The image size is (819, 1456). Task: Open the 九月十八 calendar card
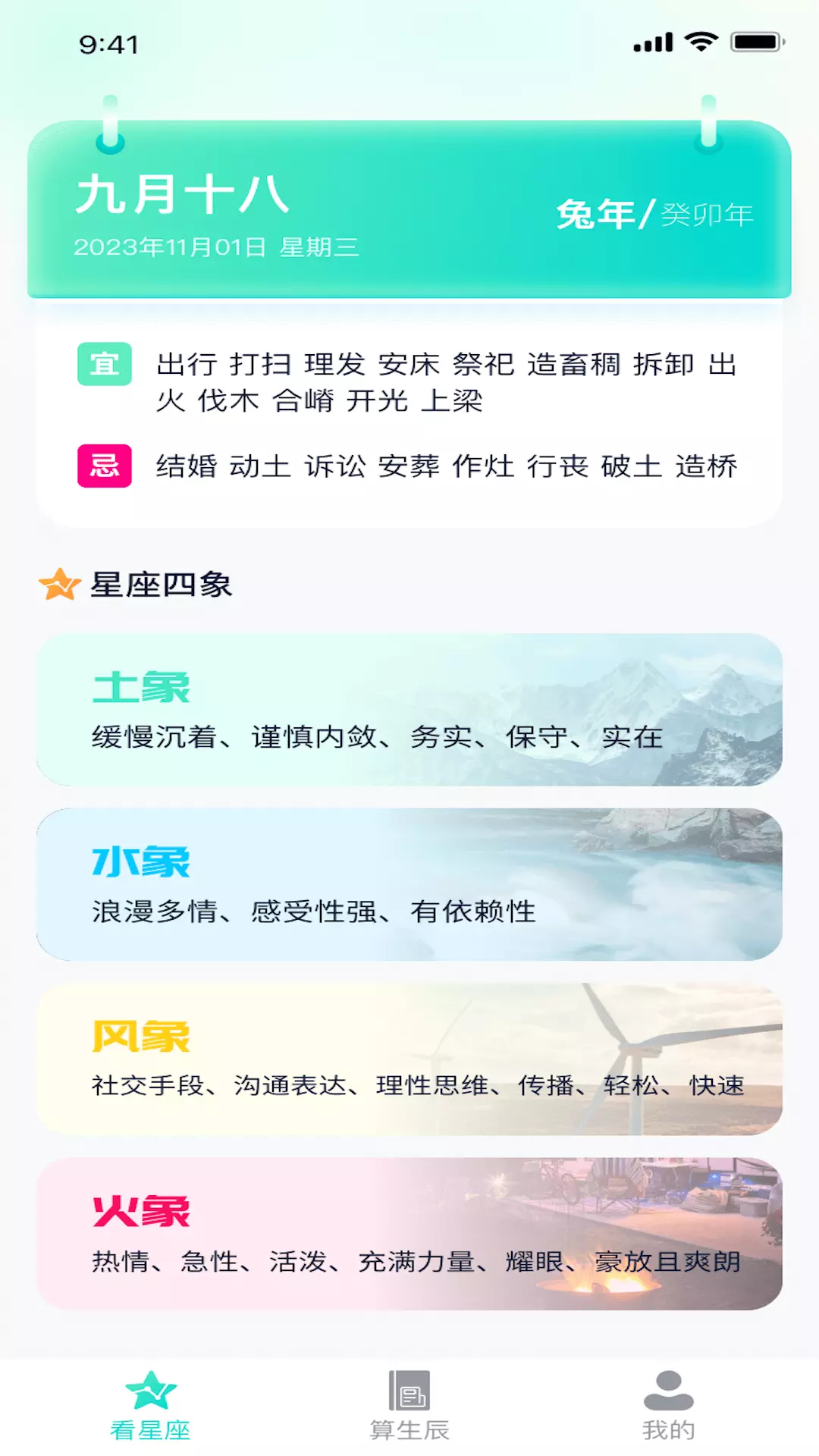coord(409,209)
